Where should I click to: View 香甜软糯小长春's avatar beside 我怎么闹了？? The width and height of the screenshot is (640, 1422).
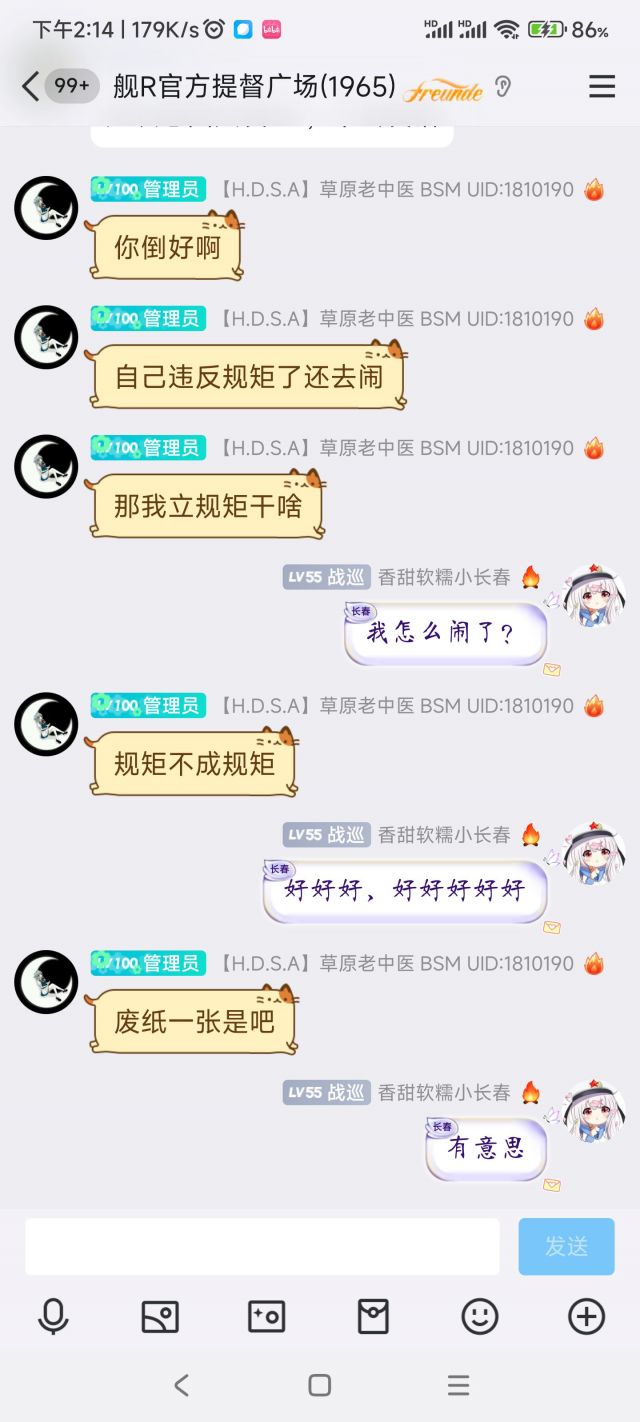594,597
